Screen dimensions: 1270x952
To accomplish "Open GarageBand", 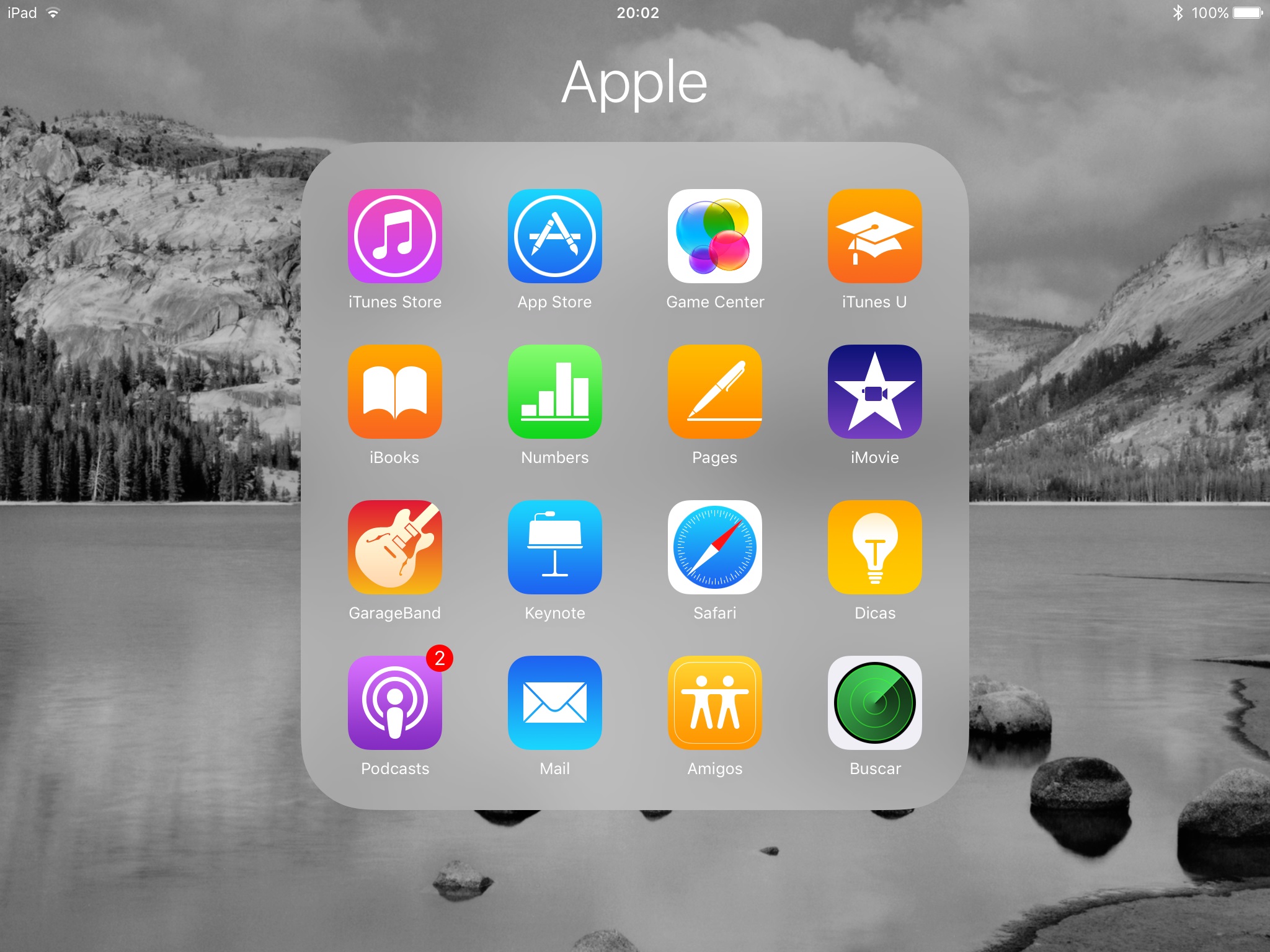I will pos(394,547).
